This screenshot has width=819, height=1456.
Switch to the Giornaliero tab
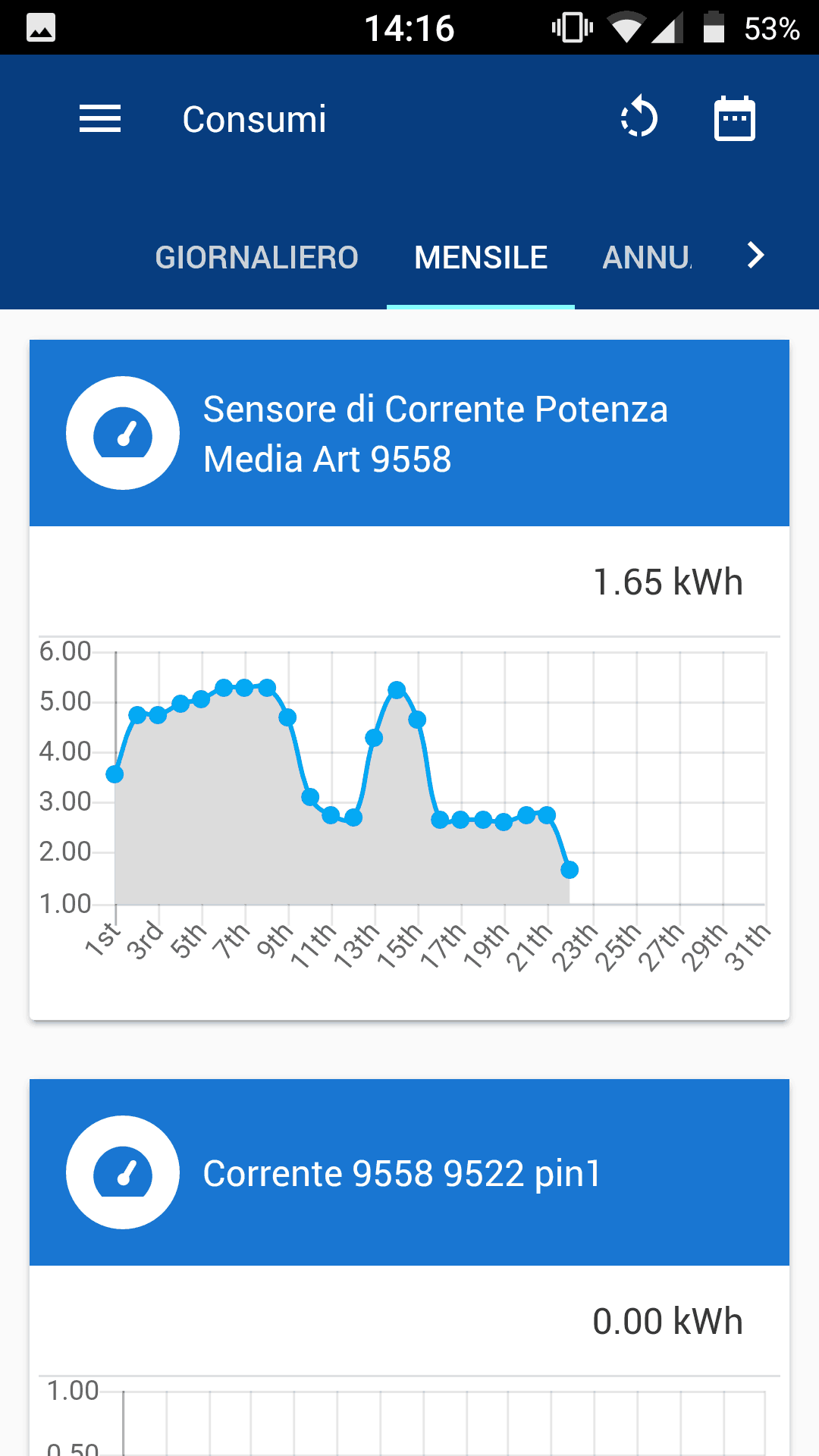point(256,257)
